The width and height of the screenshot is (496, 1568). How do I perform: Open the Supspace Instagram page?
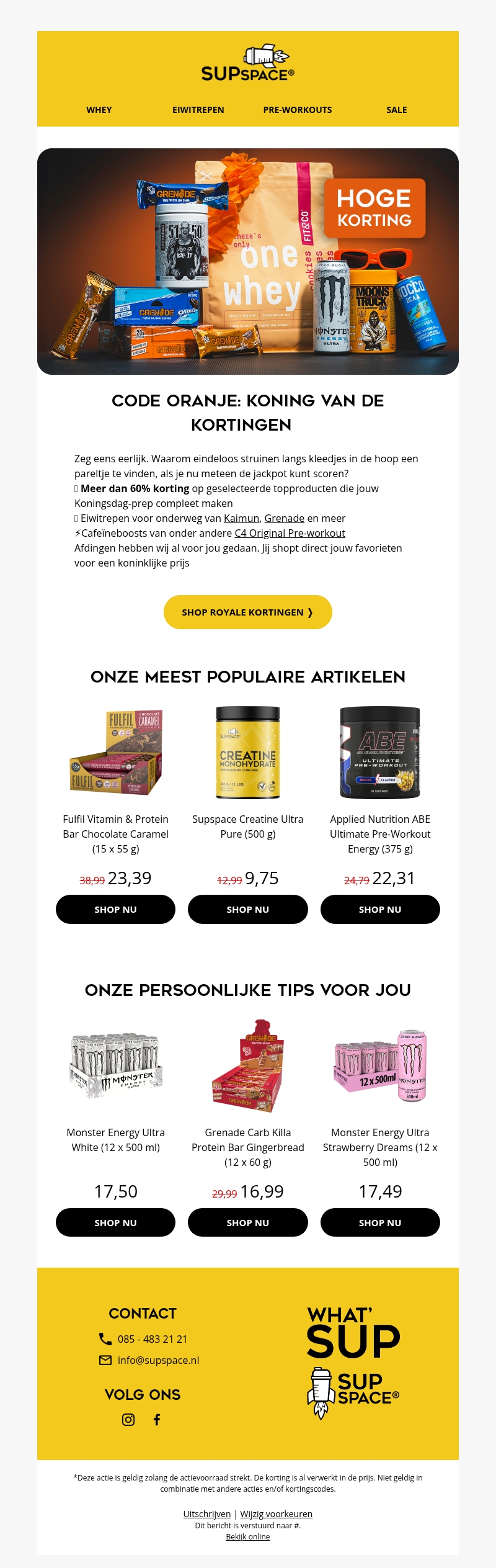tap(128, 1420)
